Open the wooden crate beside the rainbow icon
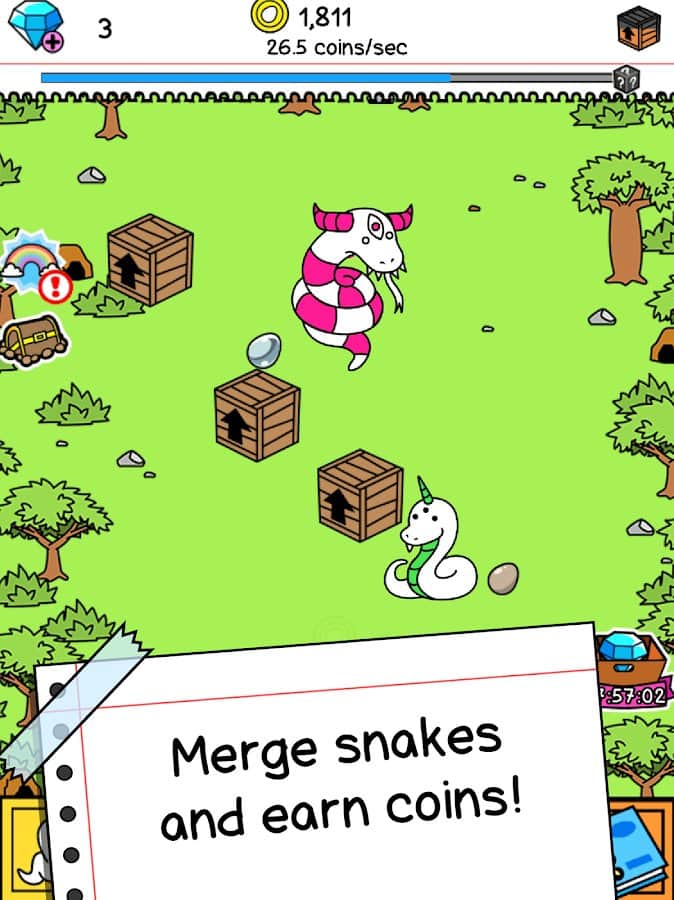 click(x=150, y=258)
